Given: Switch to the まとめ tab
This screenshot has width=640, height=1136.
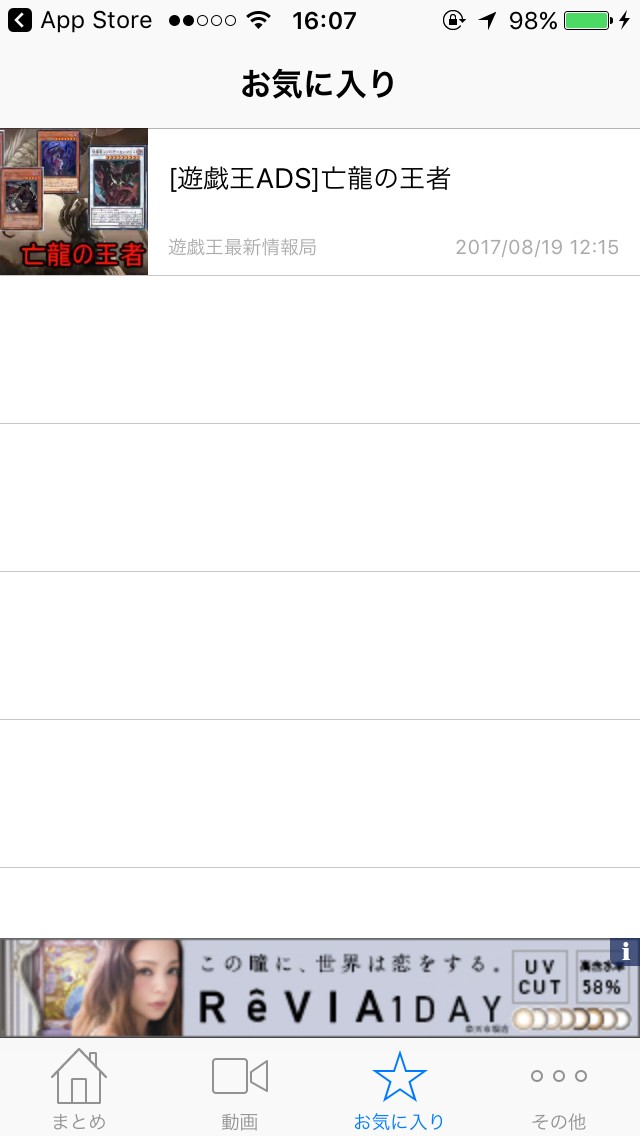Looking at the screenshot, I should pos(79,1089).
